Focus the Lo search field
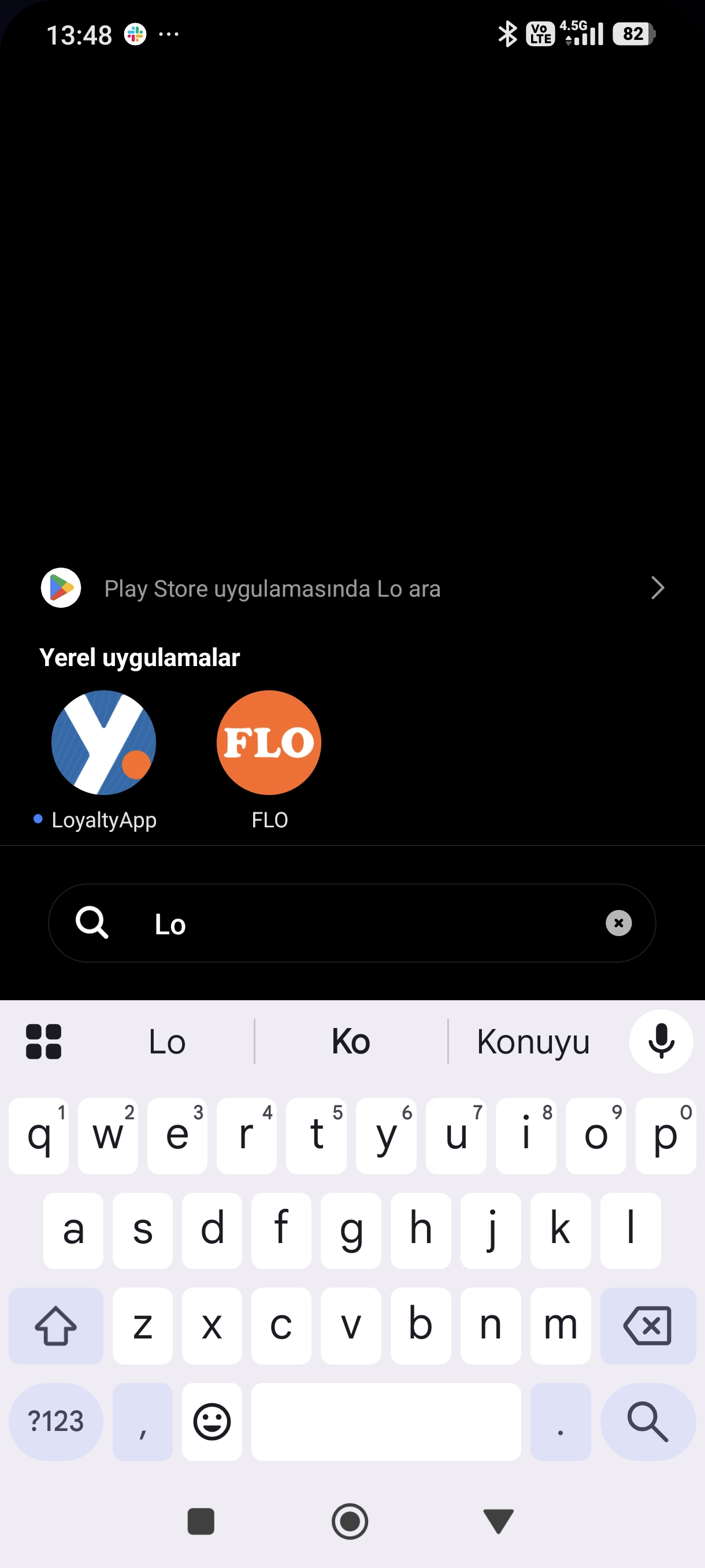Screen dimensions: 705x1568 (x=365, y=923)
